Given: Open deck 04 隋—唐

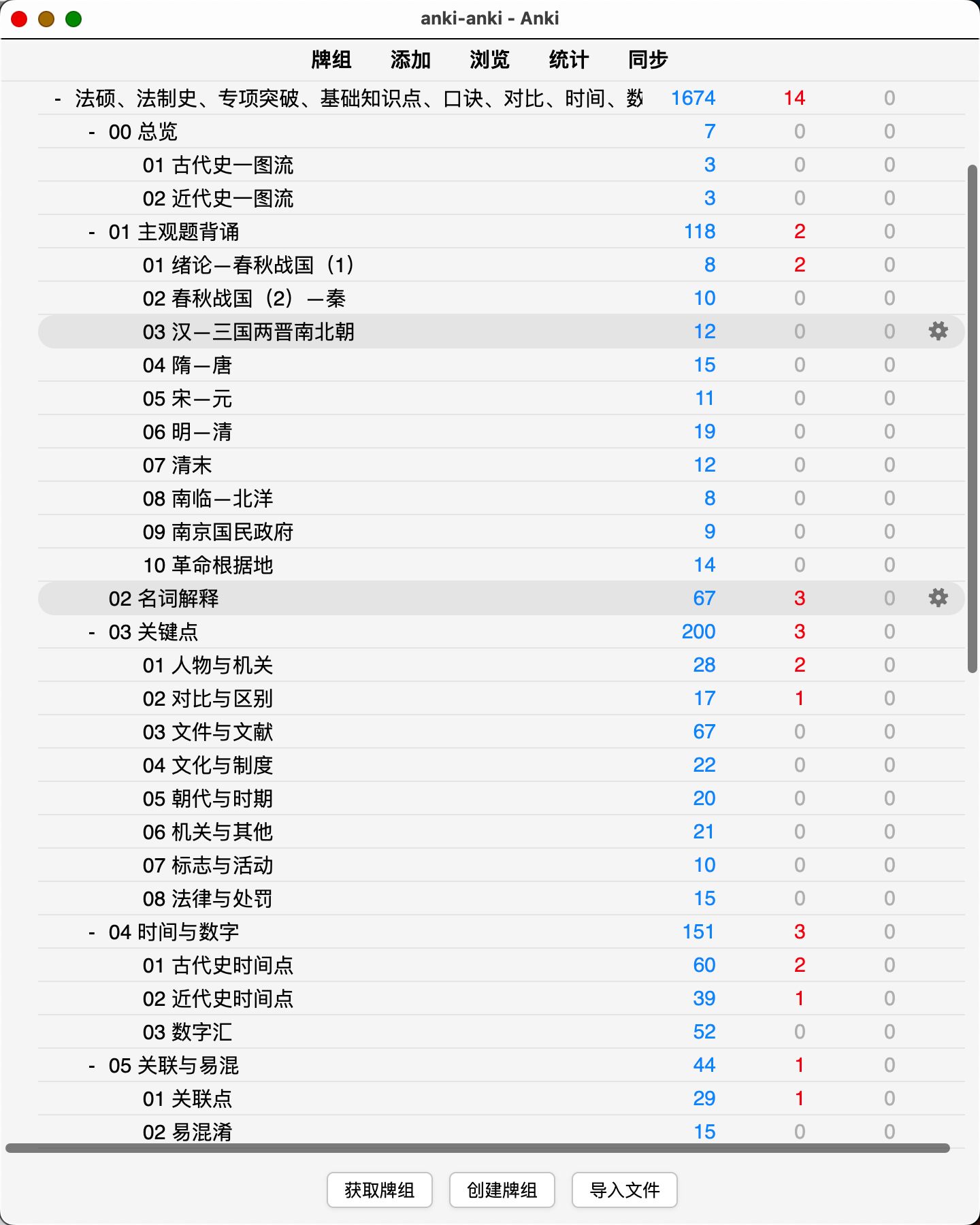Looking at the screenshot, I should point(187,365).
